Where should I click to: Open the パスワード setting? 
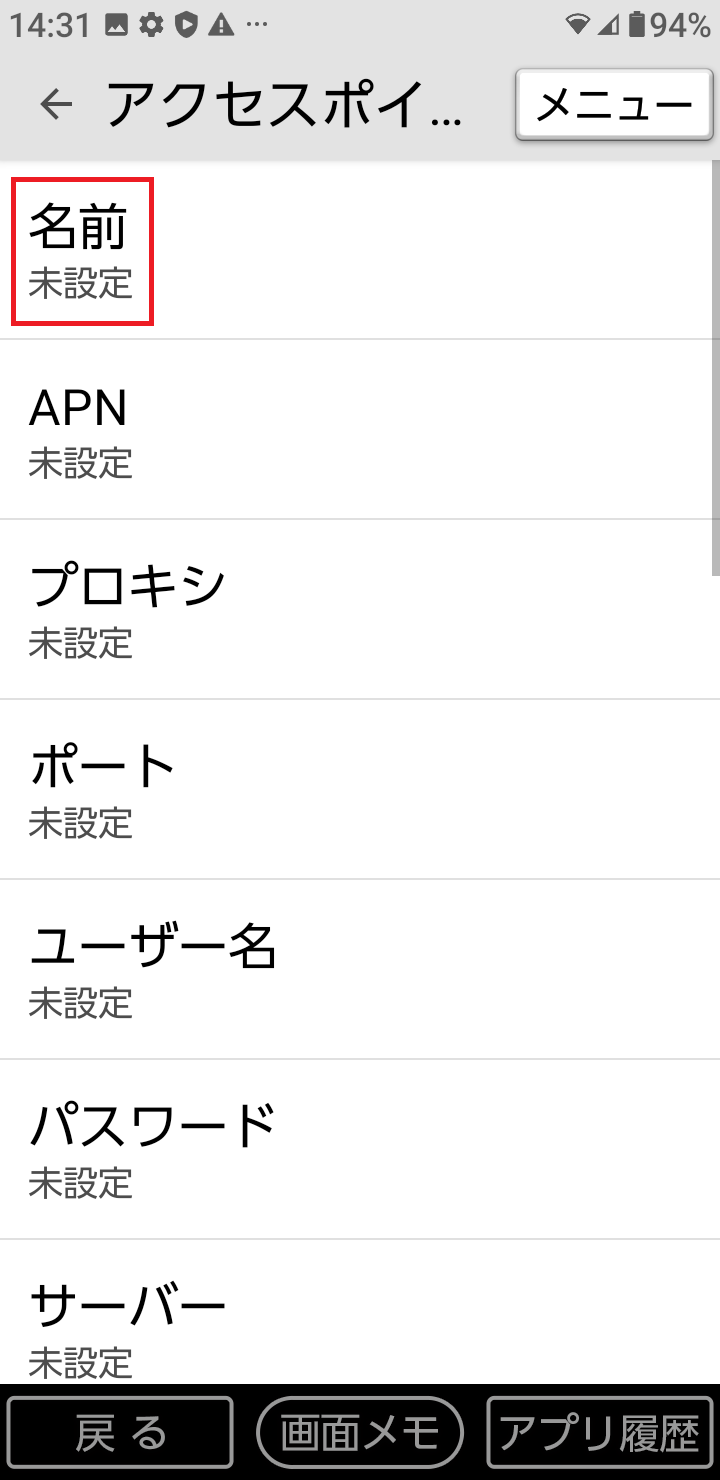[360, 1150]
